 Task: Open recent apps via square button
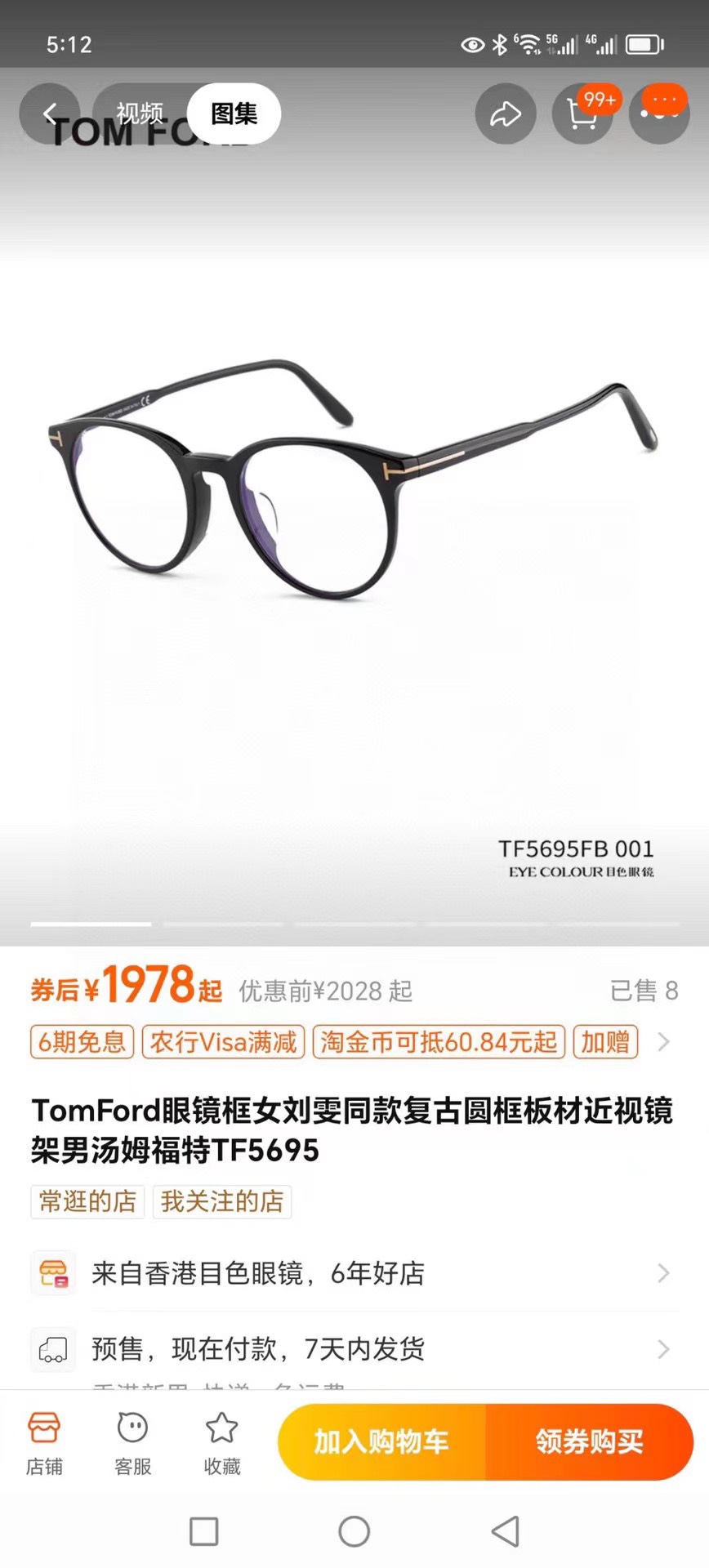click(203, 1531)
